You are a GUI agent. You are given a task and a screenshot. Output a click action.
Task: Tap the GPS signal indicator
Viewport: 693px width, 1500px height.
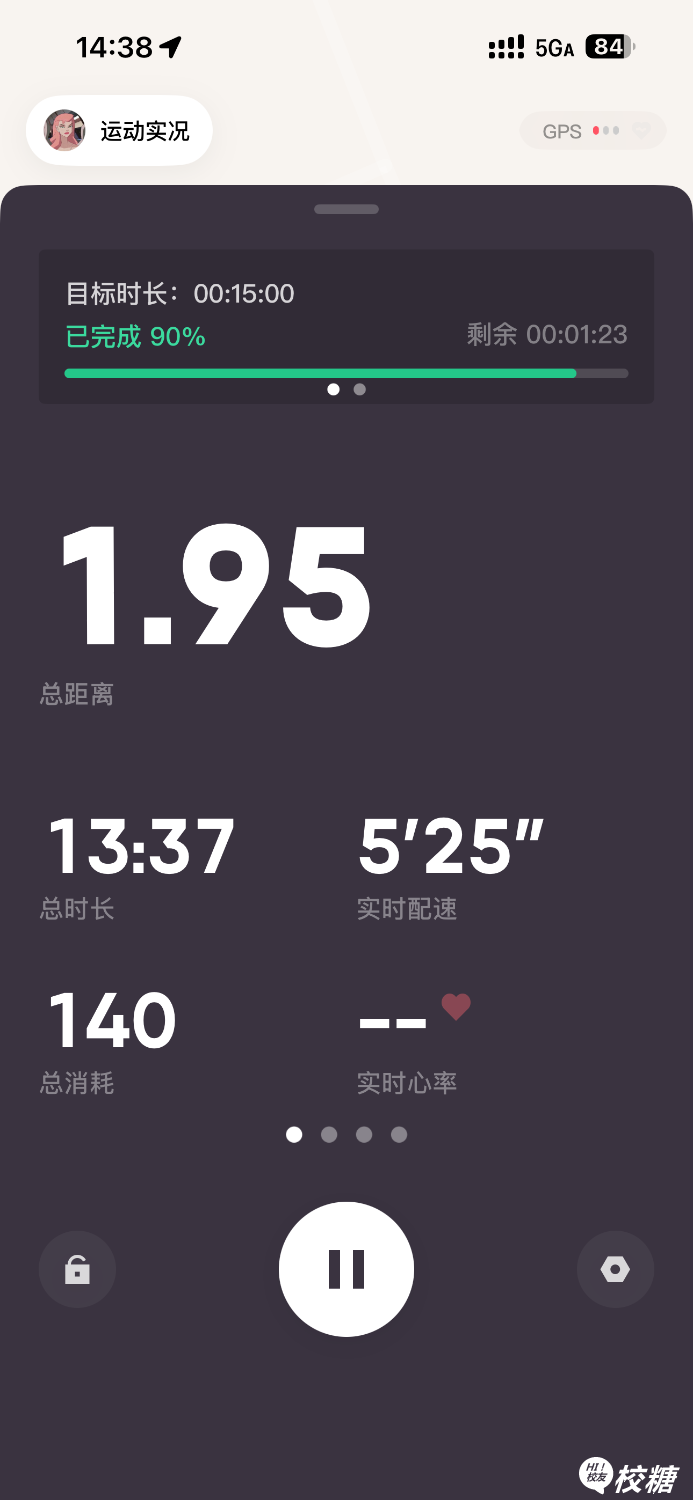click(x=593, y=131)
